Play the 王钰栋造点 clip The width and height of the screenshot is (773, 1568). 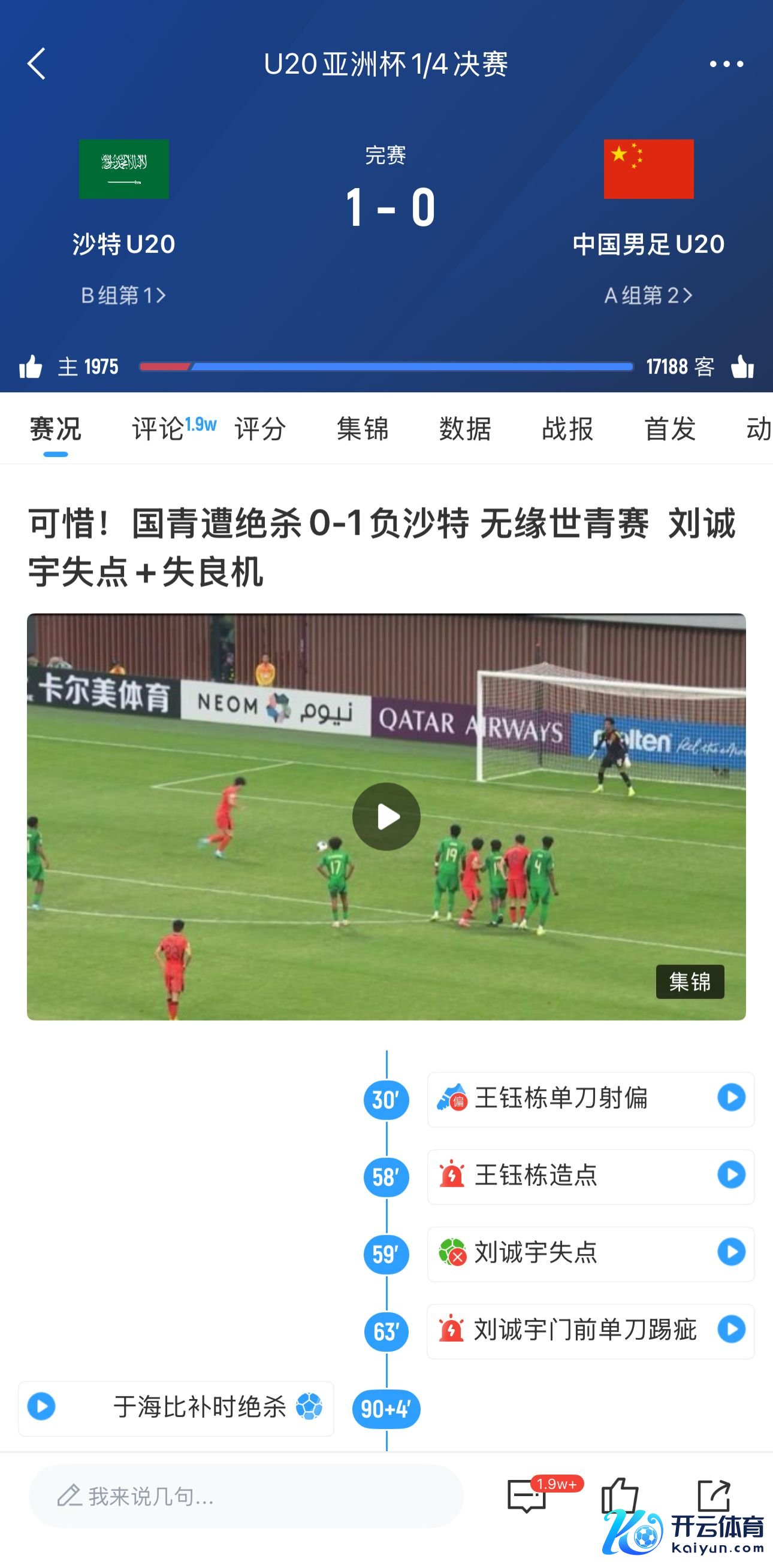click(731, 1175)
